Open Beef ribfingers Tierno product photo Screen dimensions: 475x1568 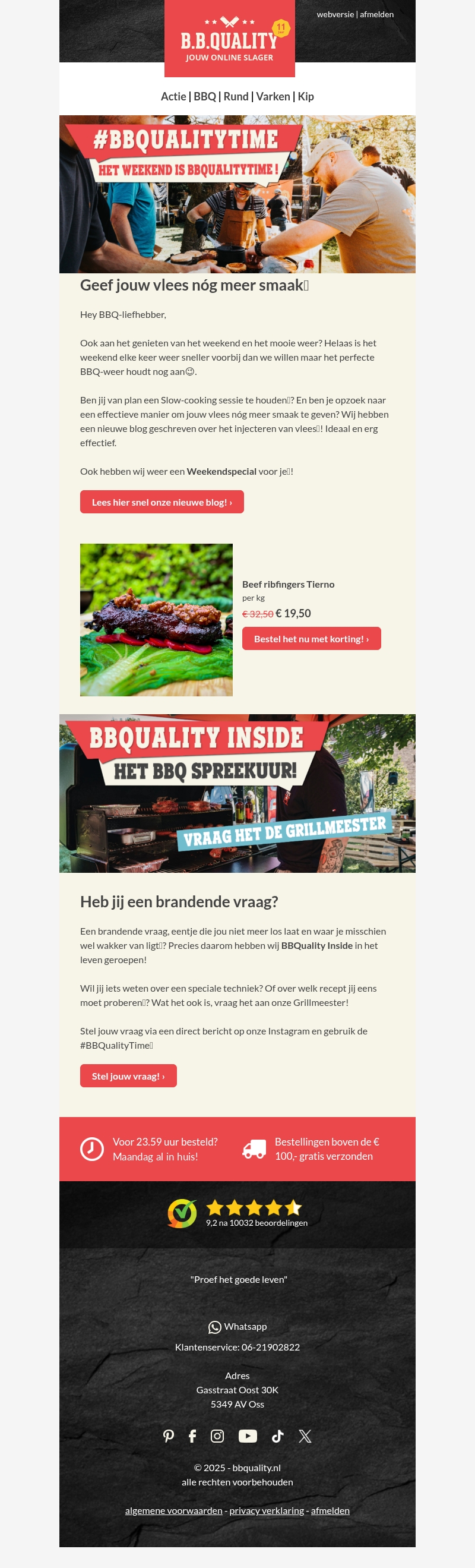point(156,620)
